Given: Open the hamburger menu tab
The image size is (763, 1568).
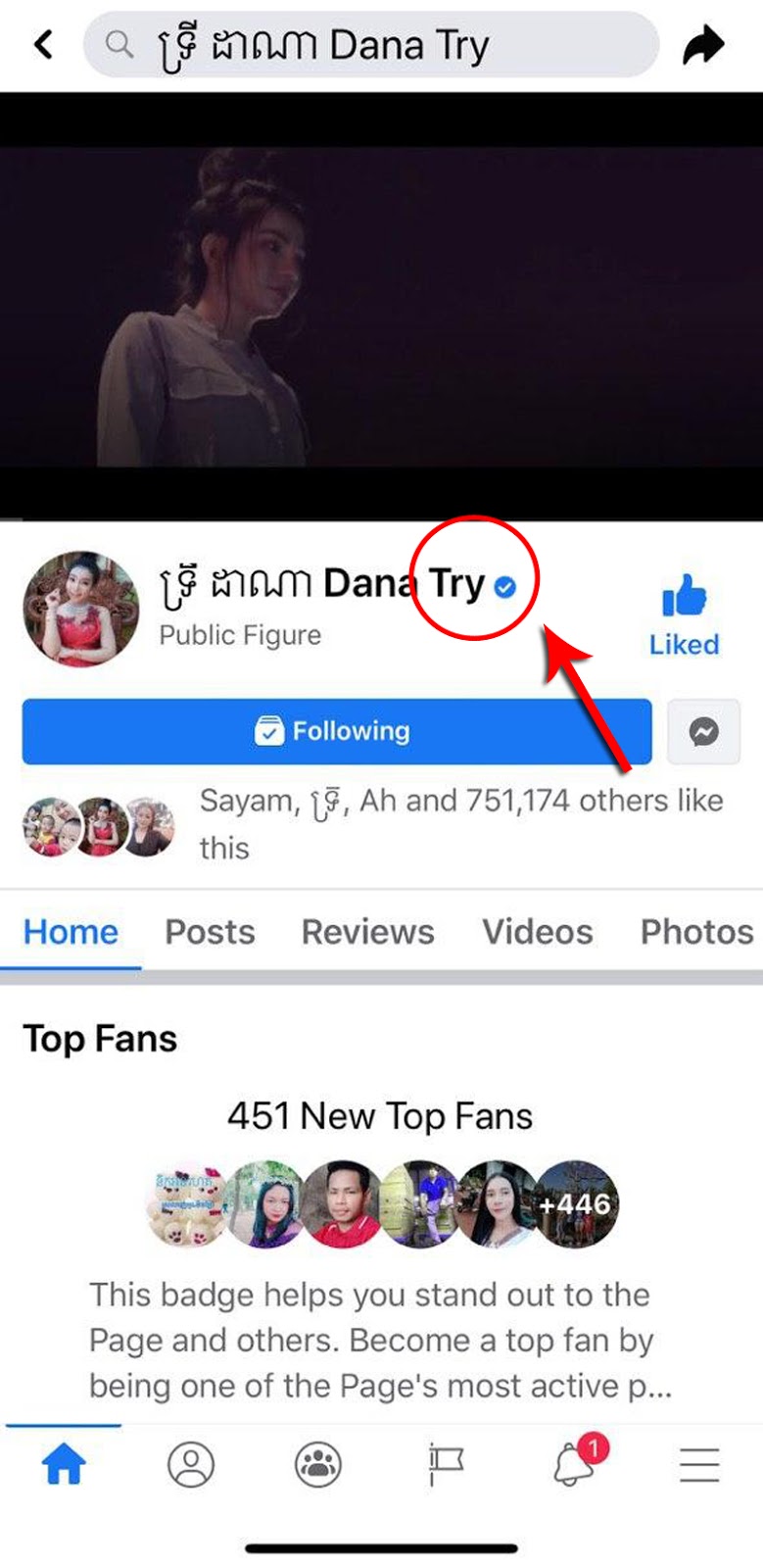Looking at the screenshot, I should click(x=699, y=1466).
